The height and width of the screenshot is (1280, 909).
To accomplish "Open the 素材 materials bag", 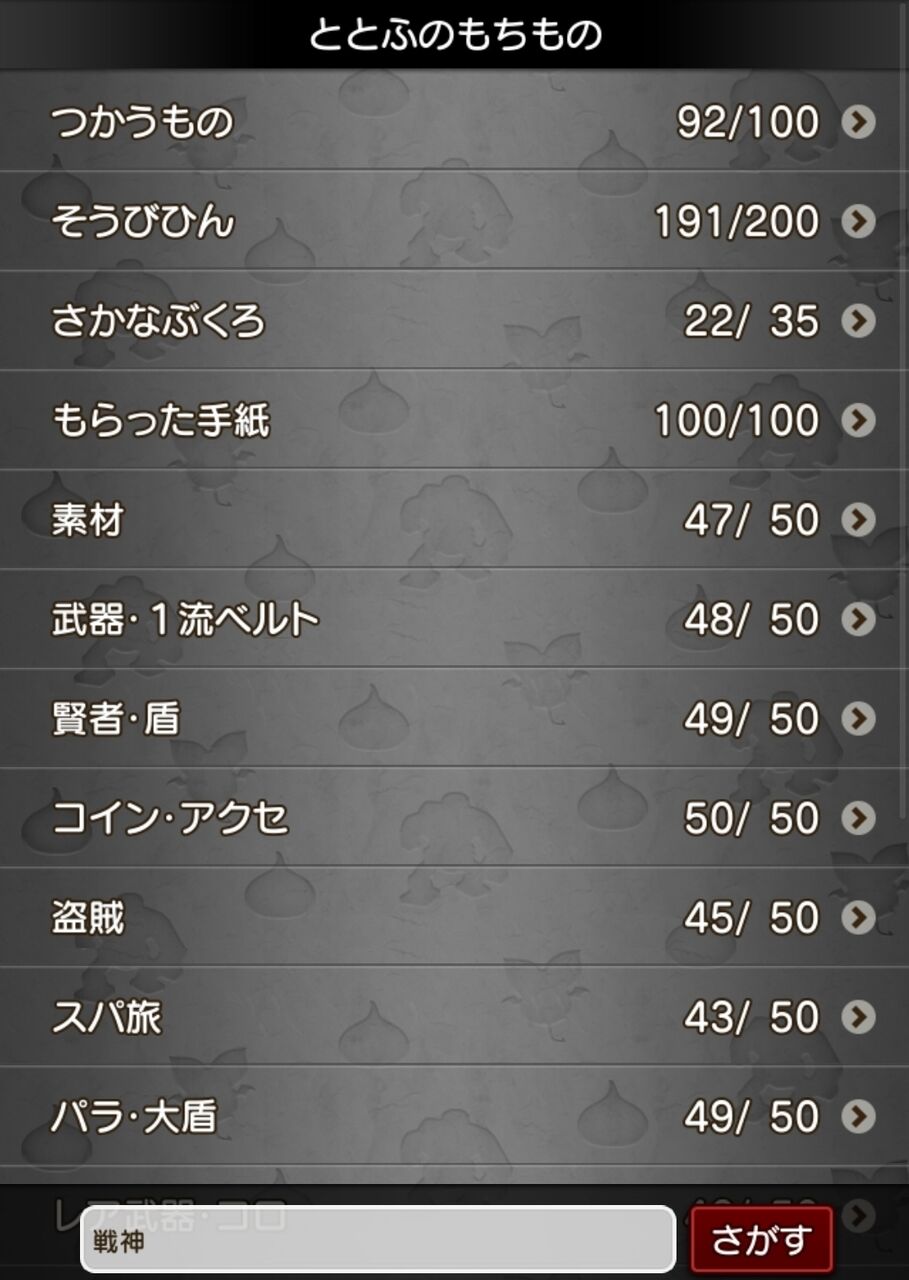I will [x=454, y=519].
